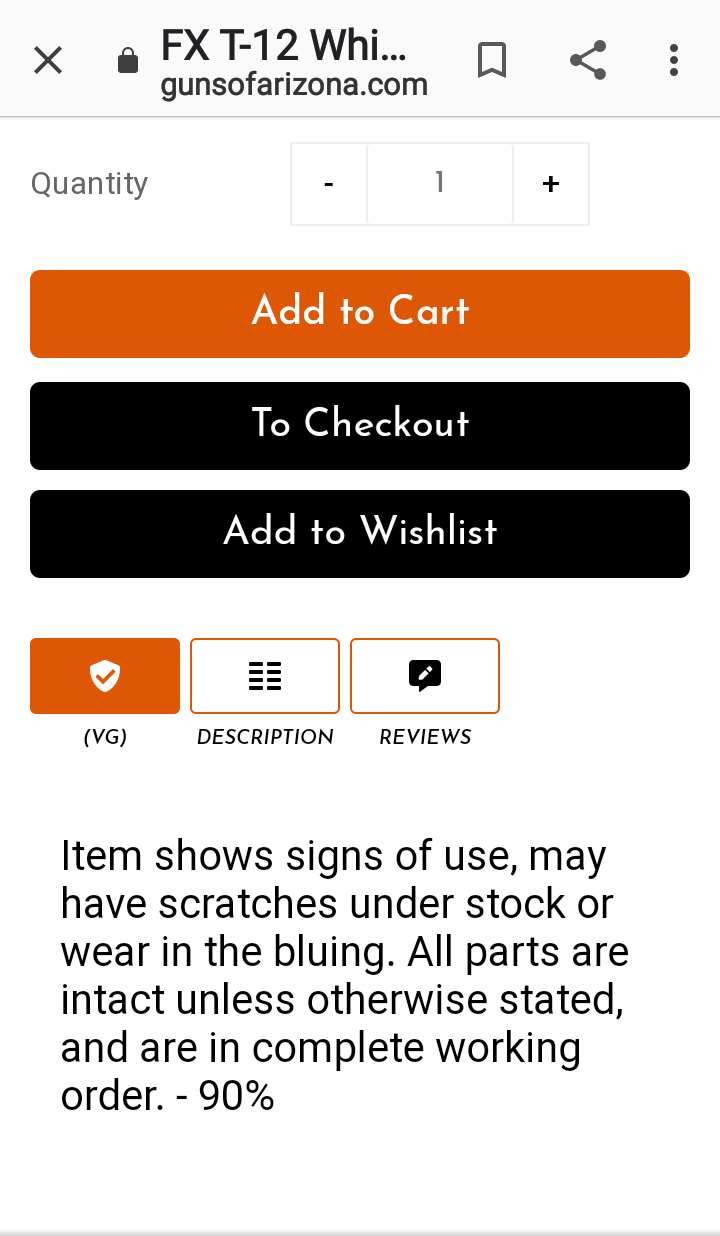Image resolution: width=720 pixels, height=1236 pixels.
Task: Go to checkout
Action: click(x=360, y=425)
